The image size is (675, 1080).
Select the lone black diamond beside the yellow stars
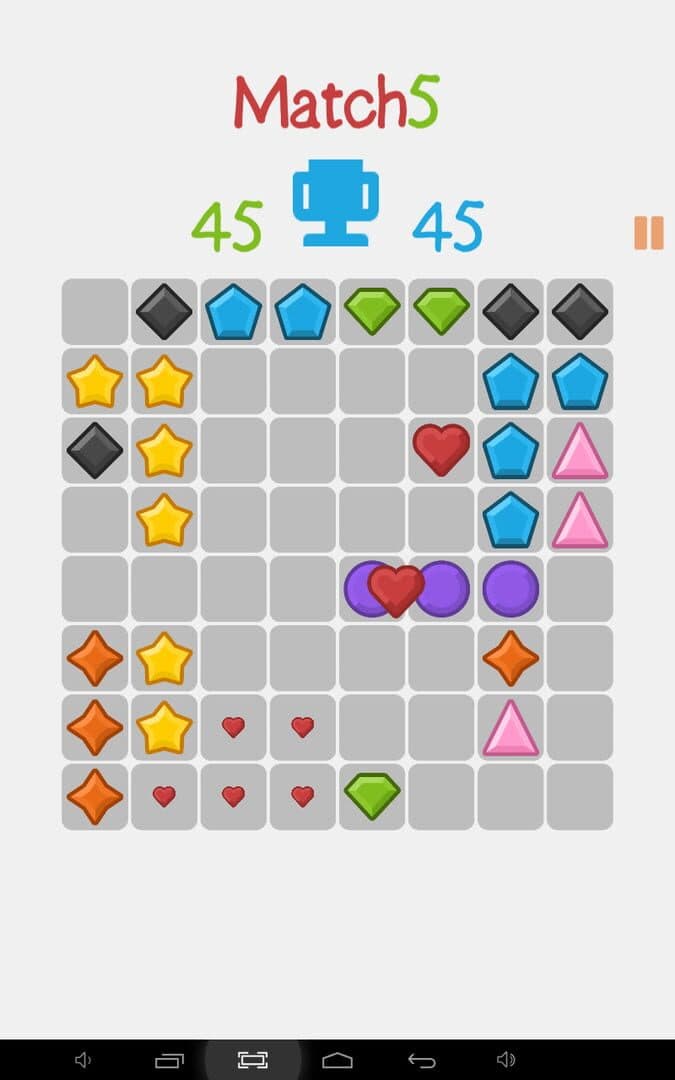click(x=95, y=450)
